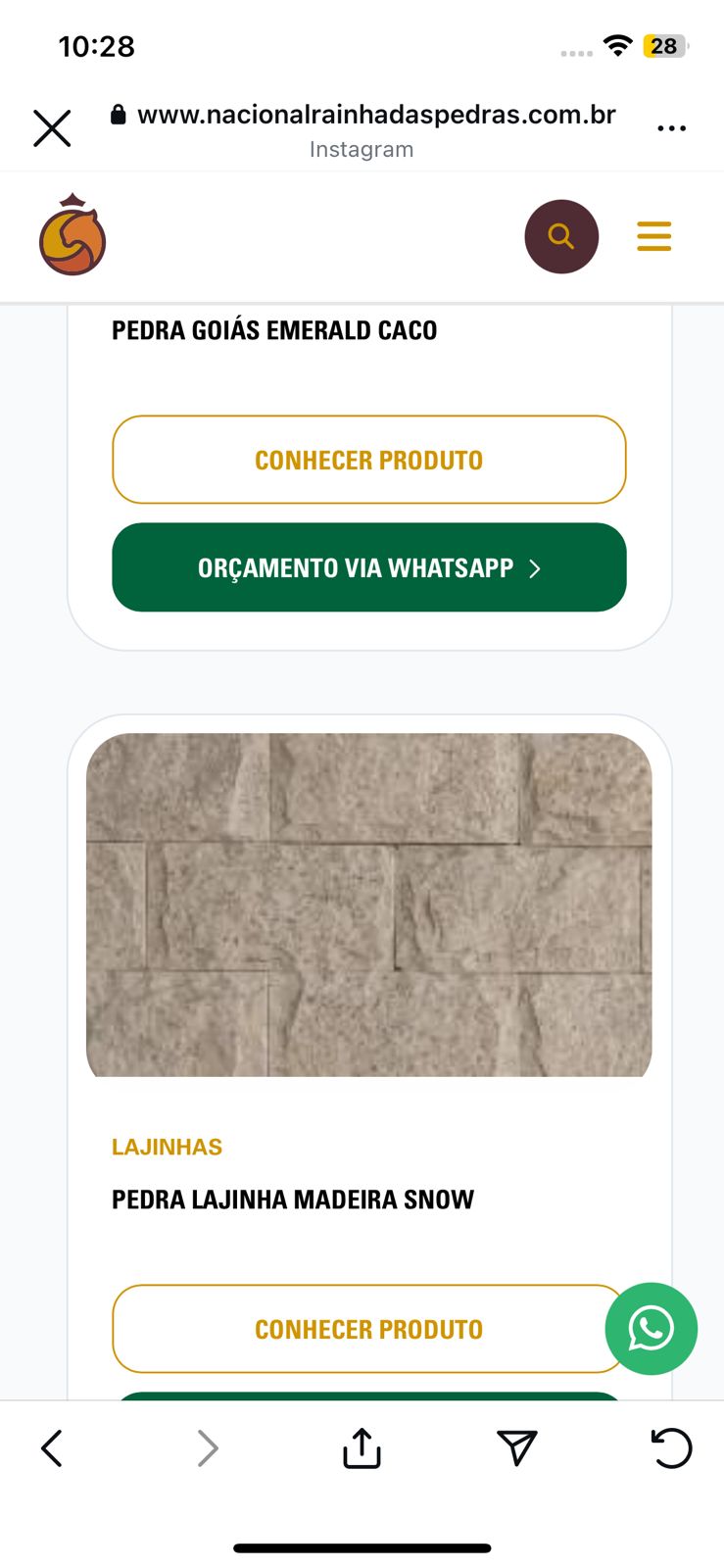Open the browser overflow menu
This screenshot has height=1568, width=724.
[671, 128]
